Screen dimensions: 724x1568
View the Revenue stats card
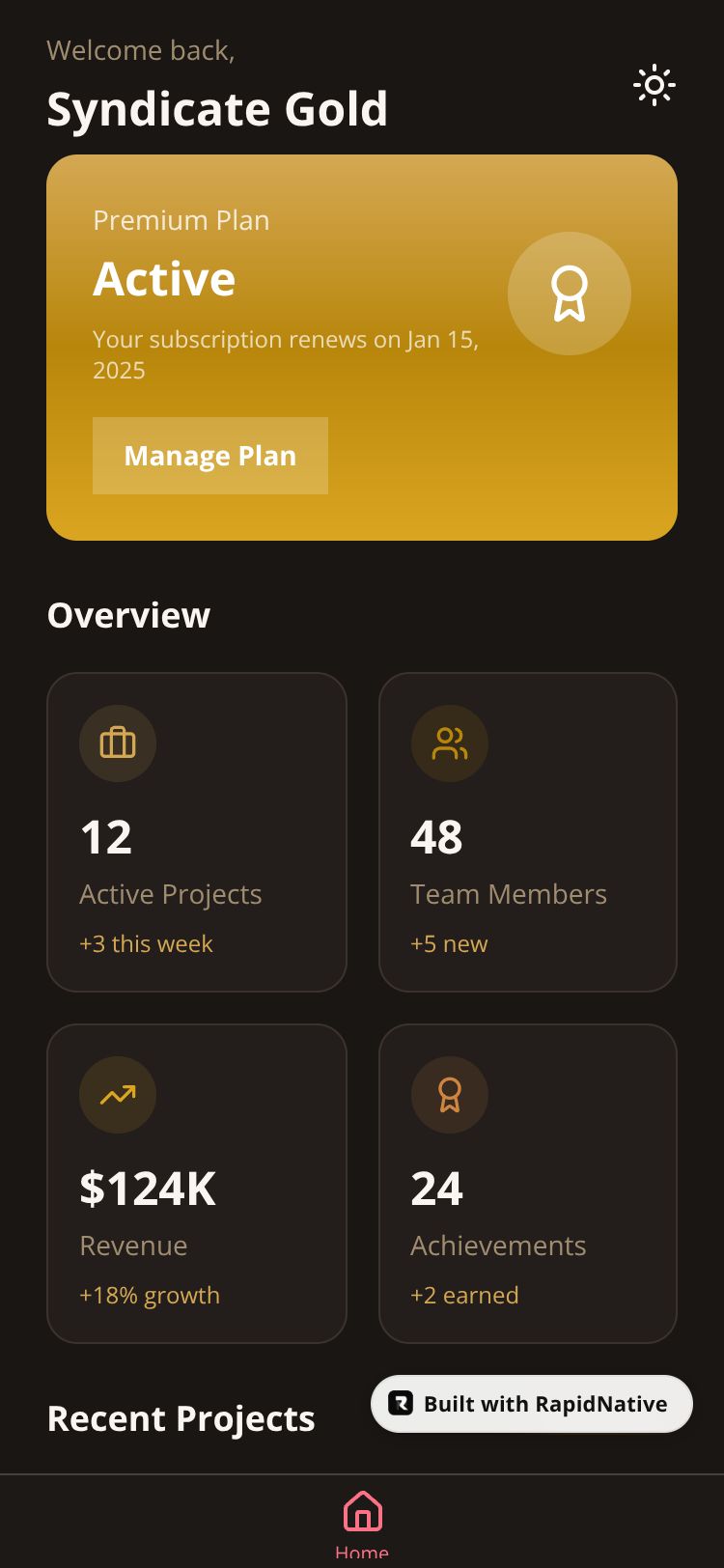click(197, 1184)
